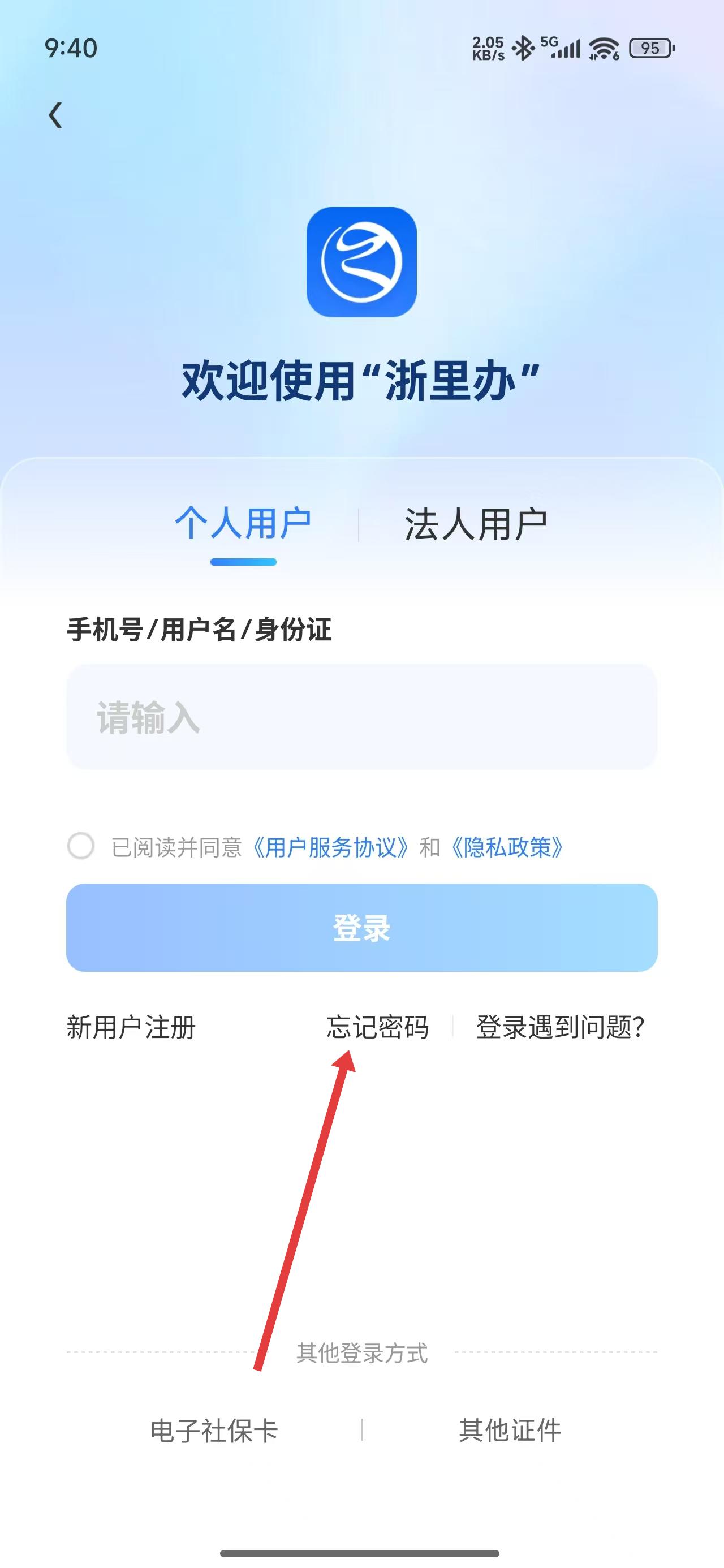Open 登录遇到问题? help
Viewport: 724px width, 1568px height.
pos(559,1027)
